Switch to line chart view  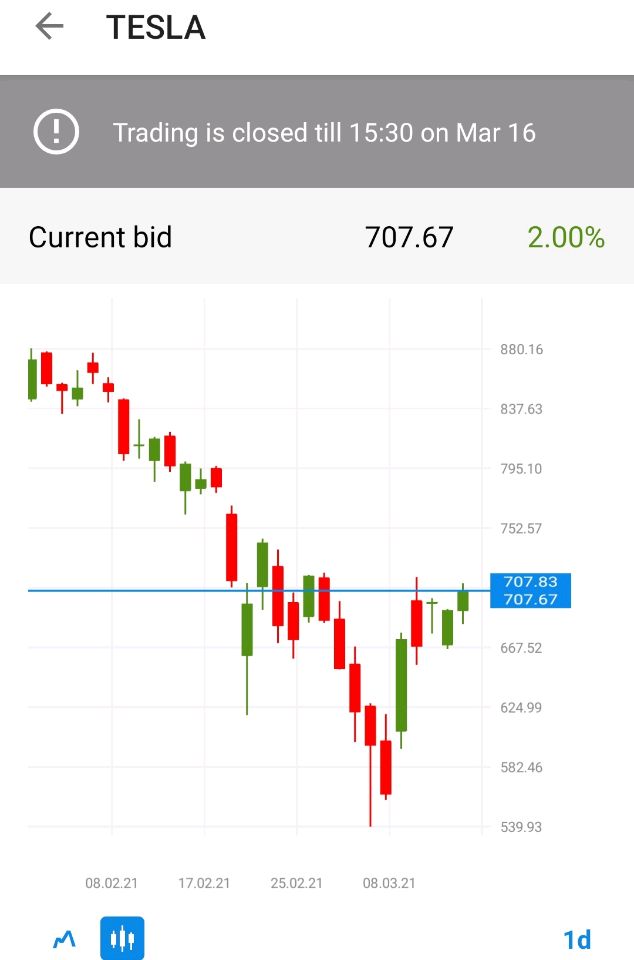(64, 939)
